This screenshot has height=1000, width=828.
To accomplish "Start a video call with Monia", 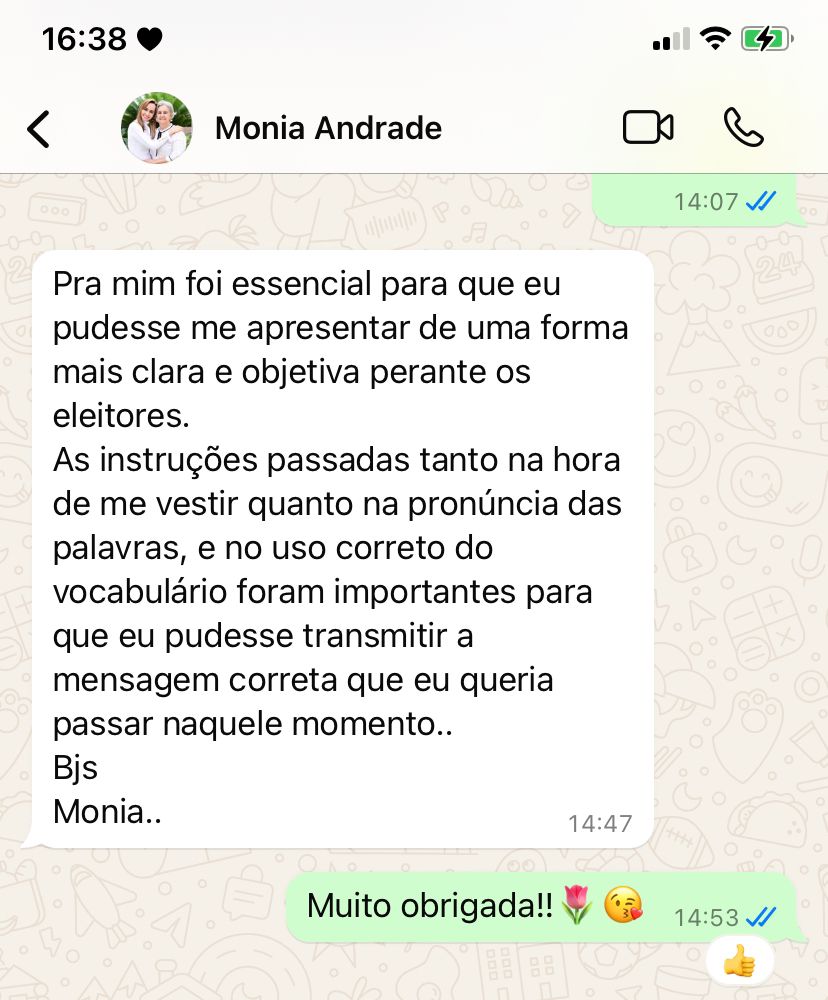I will [648, 128].
